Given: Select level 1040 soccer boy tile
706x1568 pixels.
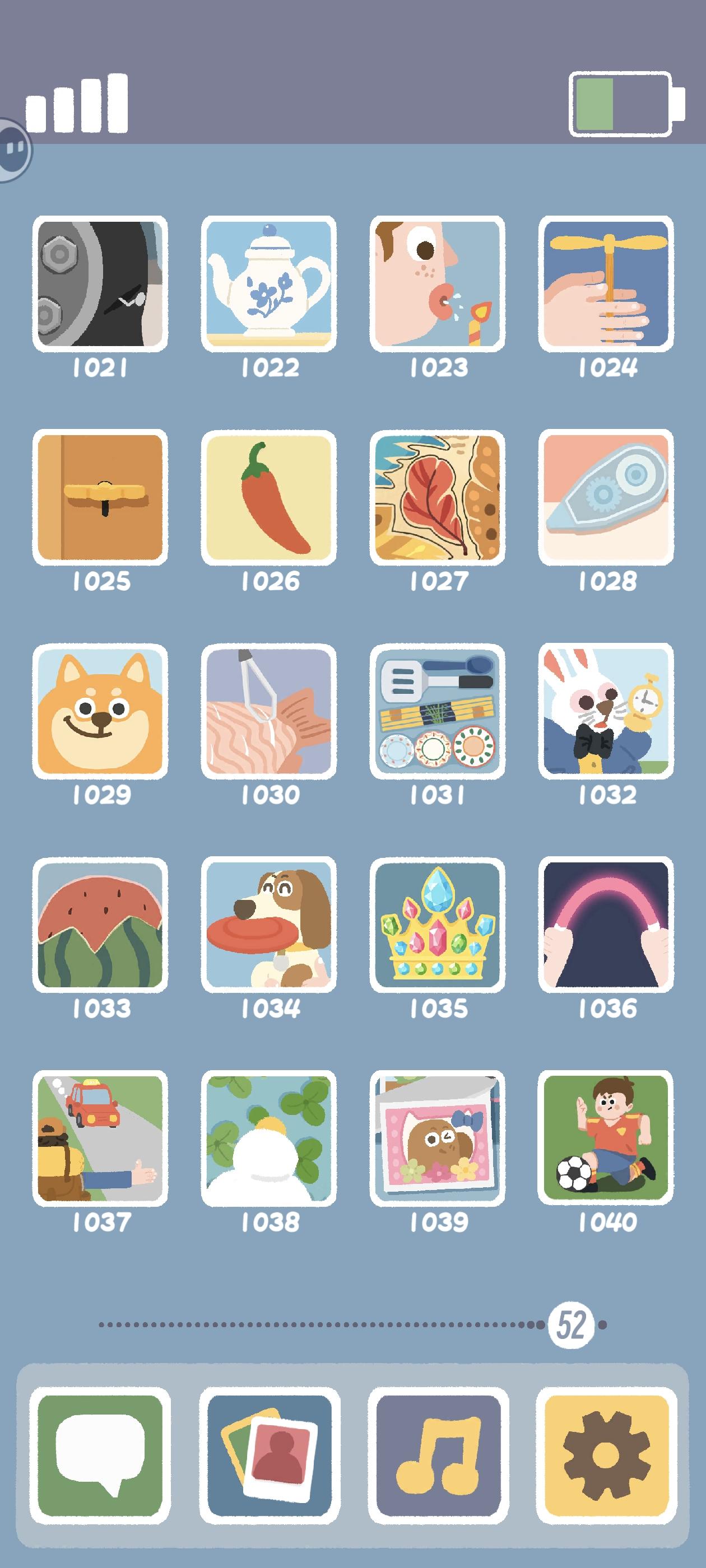Looking at the screenshot, I should (x=606, y=1138).
